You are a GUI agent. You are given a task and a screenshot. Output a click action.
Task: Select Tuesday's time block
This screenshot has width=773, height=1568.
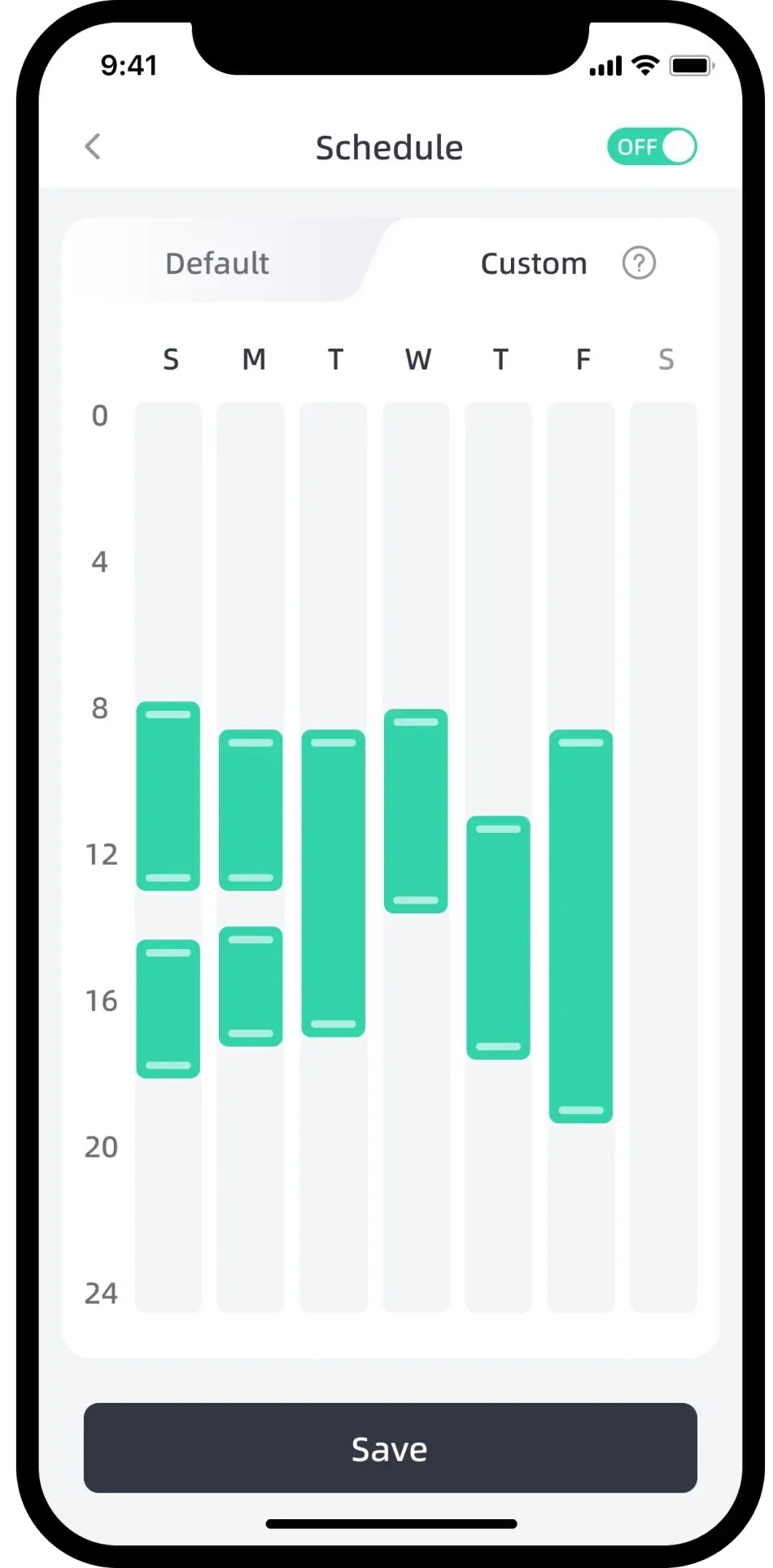[333, 882]
